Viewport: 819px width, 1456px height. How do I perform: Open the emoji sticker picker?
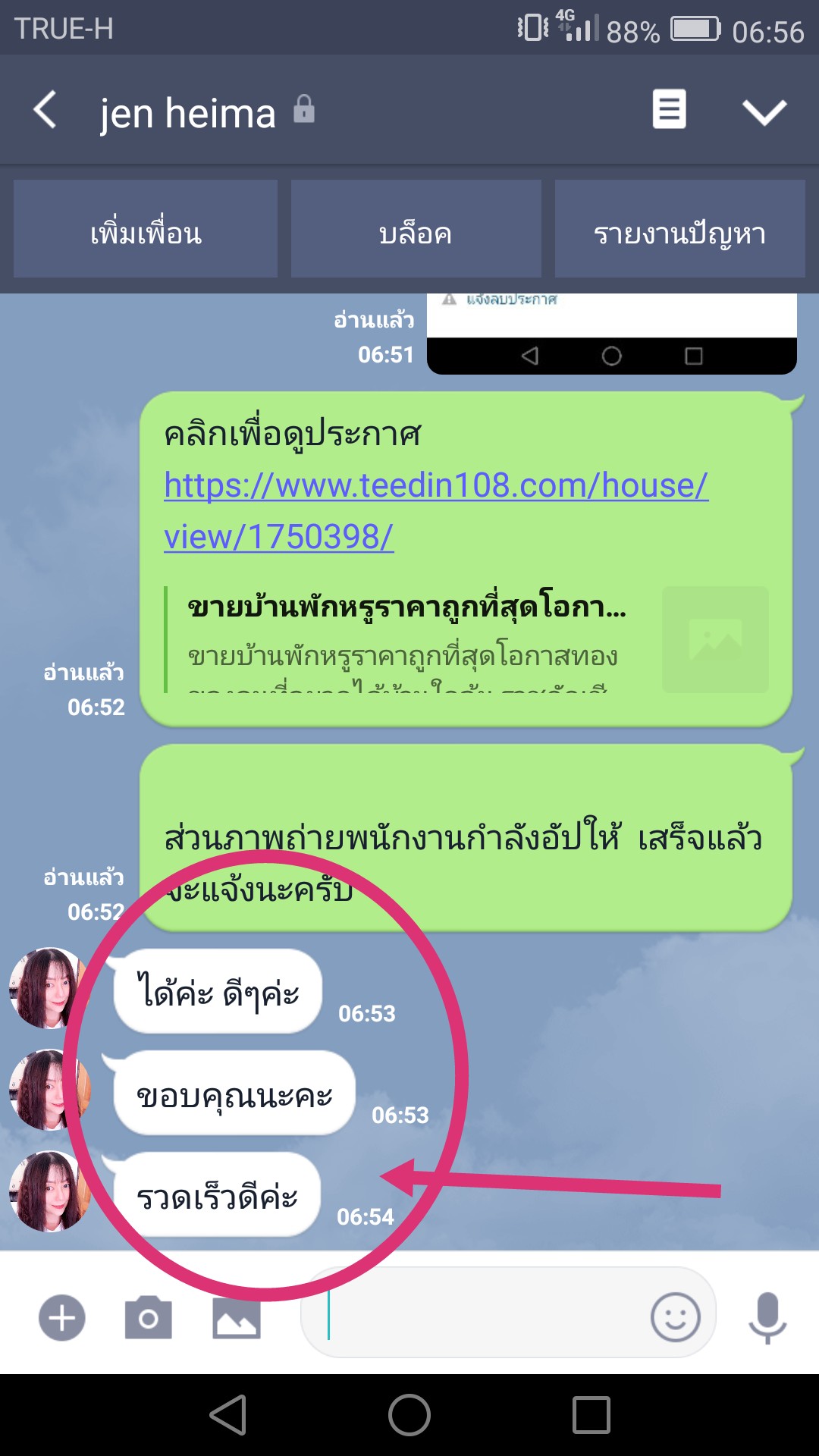(674, 1316)
